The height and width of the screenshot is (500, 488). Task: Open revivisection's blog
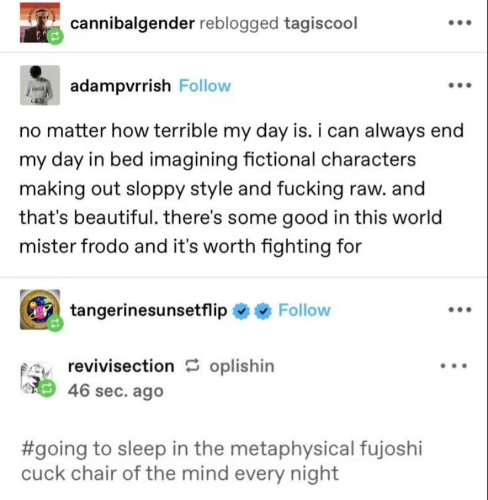(x=121, y=366)
